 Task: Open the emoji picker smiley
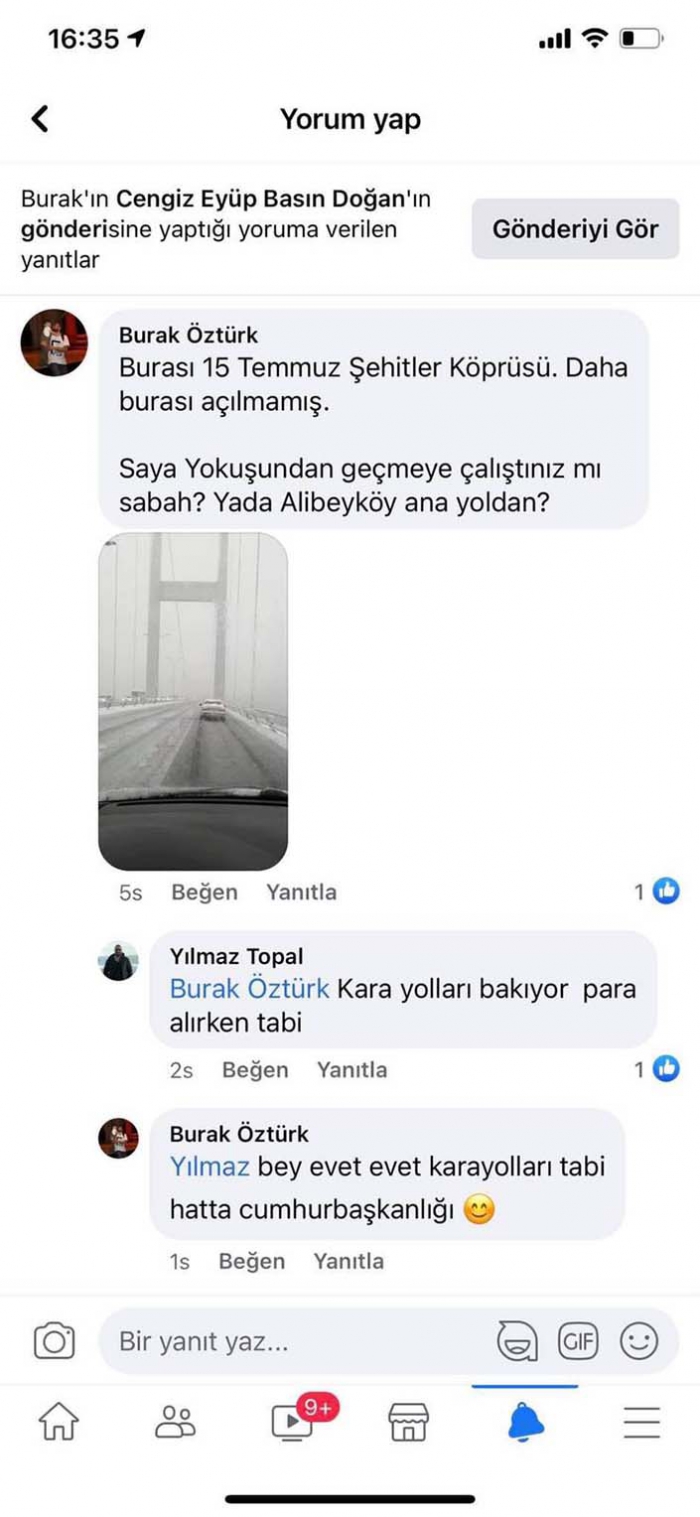click(x=639, y=1341)
